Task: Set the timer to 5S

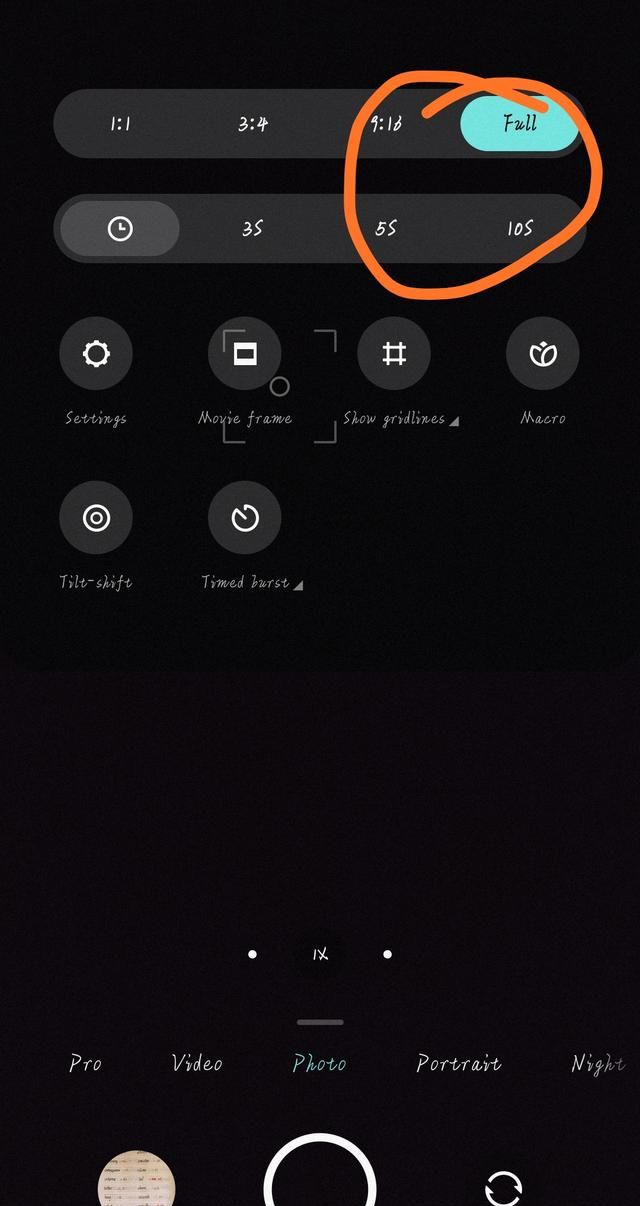Action: click(386, 229)
